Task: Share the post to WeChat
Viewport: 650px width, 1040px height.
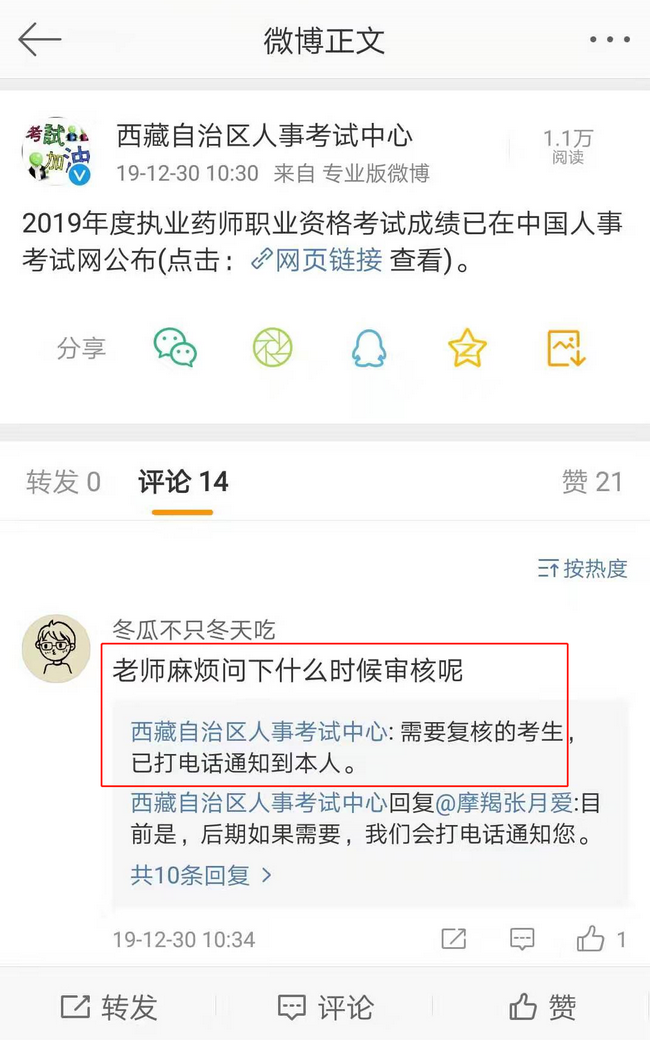Action: click(175, 348)
